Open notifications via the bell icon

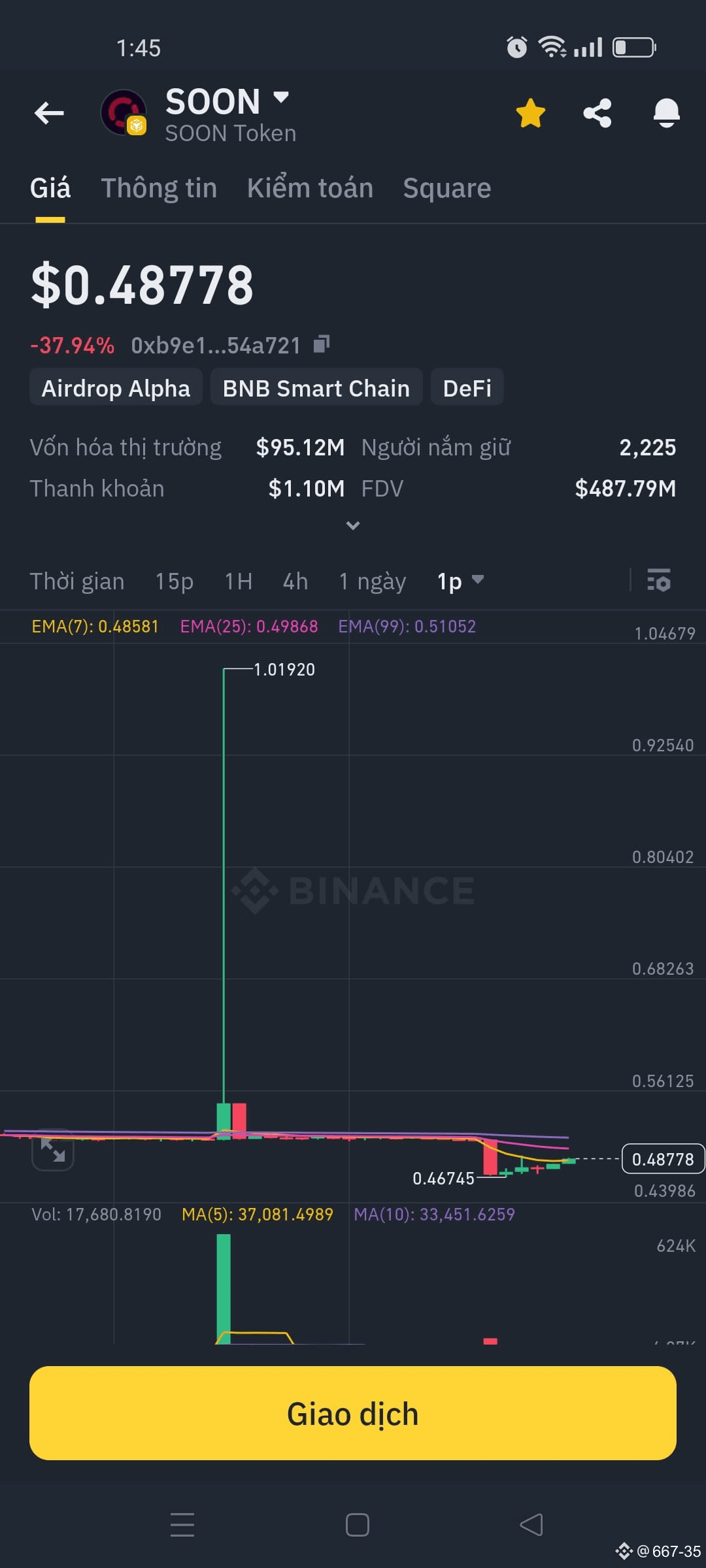[666, 112]
